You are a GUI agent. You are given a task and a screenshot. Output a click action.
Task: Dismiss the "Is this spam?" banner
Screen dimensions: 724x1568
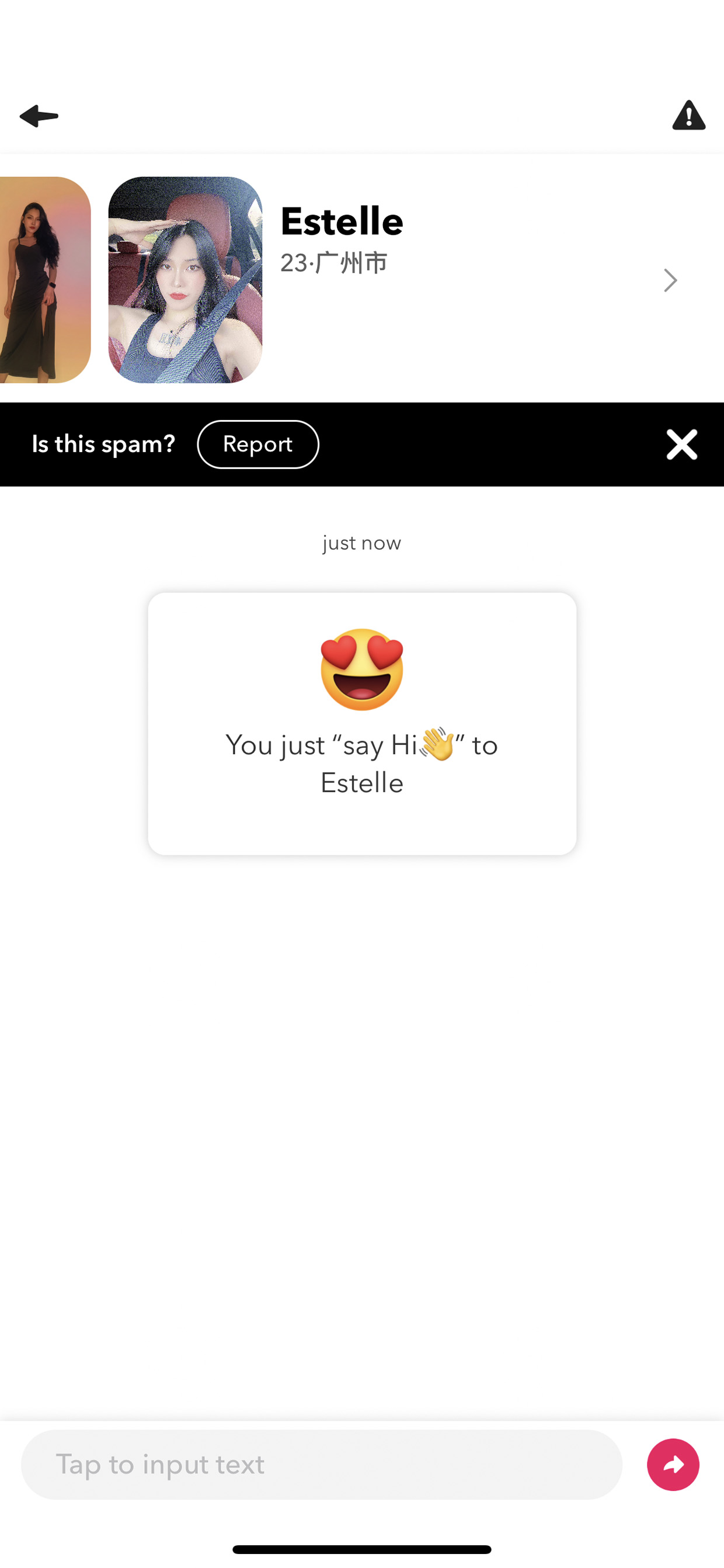(x=681, y=445)
